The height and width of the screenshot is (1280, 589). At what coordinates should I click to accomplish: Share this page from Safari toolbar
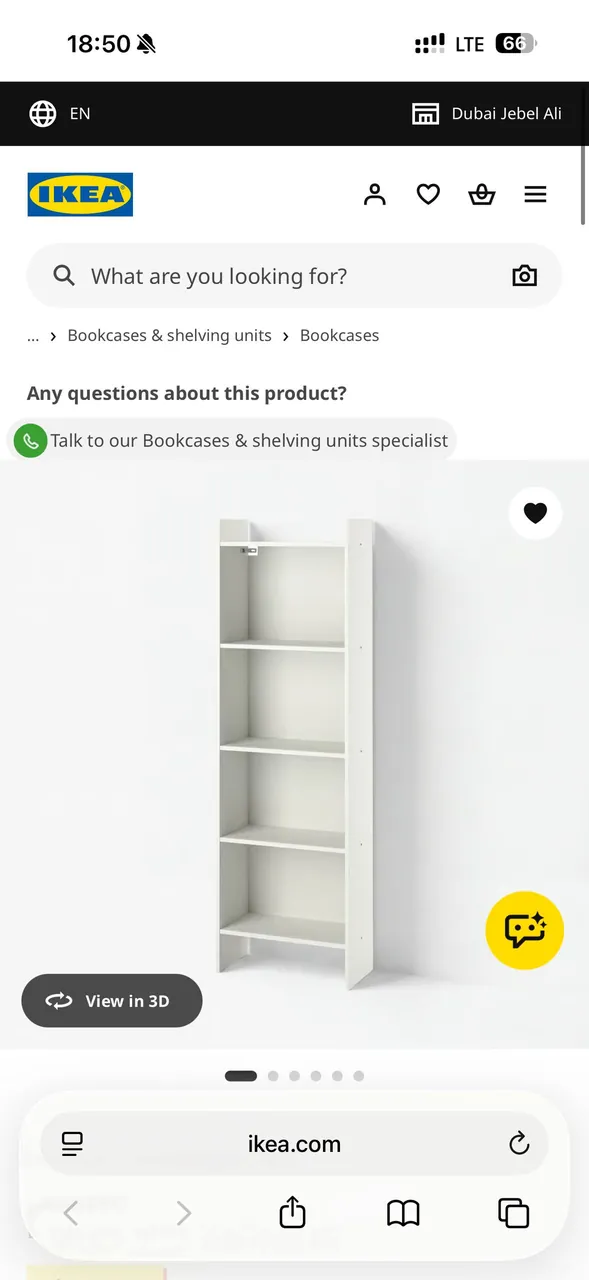(292, 1213)
